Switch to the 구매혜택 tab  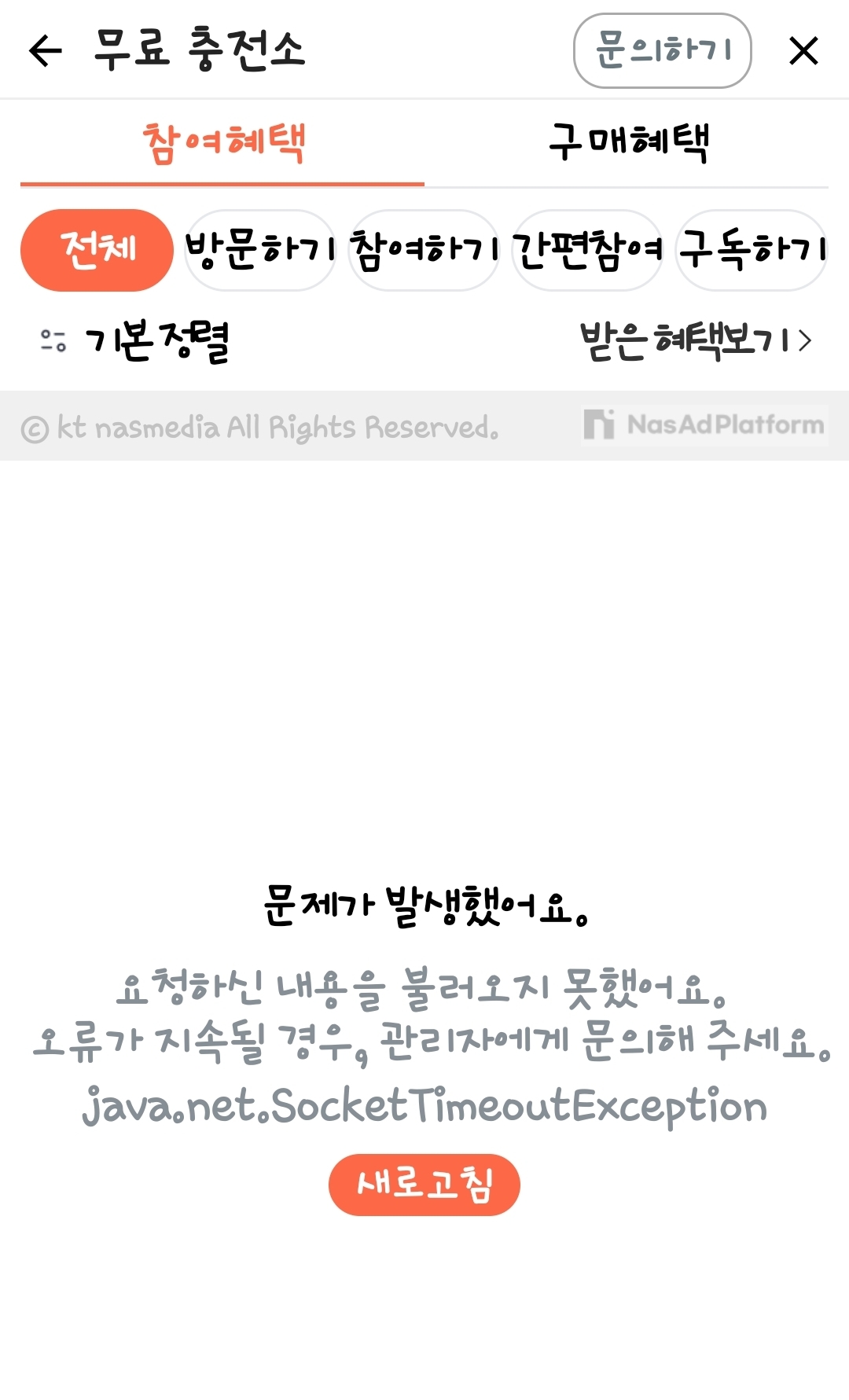click(x=627, y=142)
